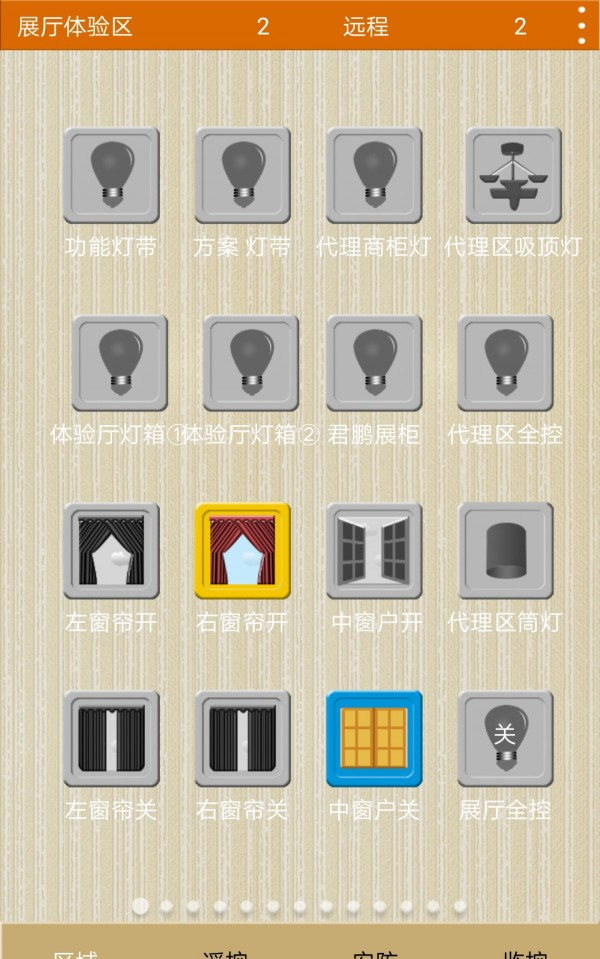Toggle the 方案灯带 light

(x=242, y=175)
